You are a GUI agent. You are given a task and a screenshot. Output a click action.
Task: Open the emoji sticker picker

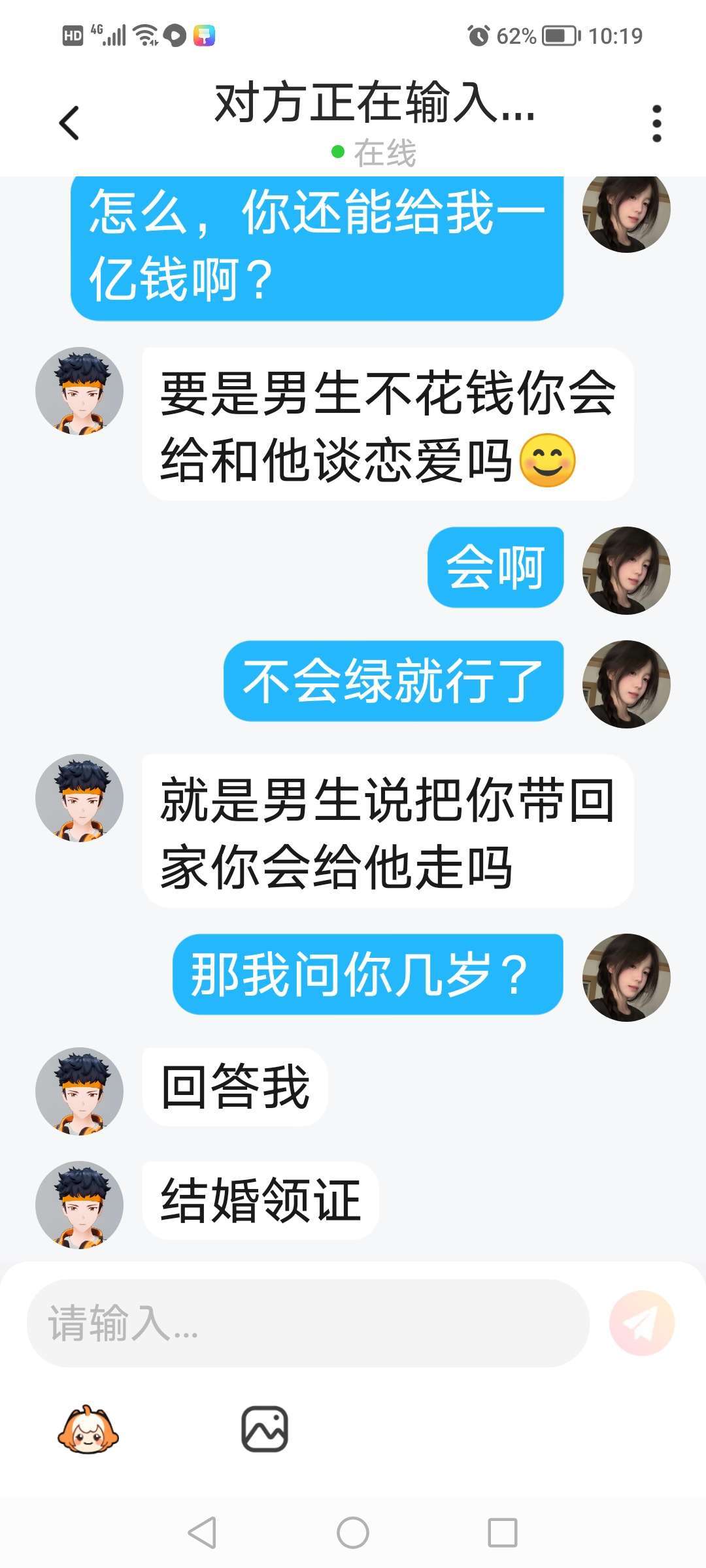(88, 1429)
